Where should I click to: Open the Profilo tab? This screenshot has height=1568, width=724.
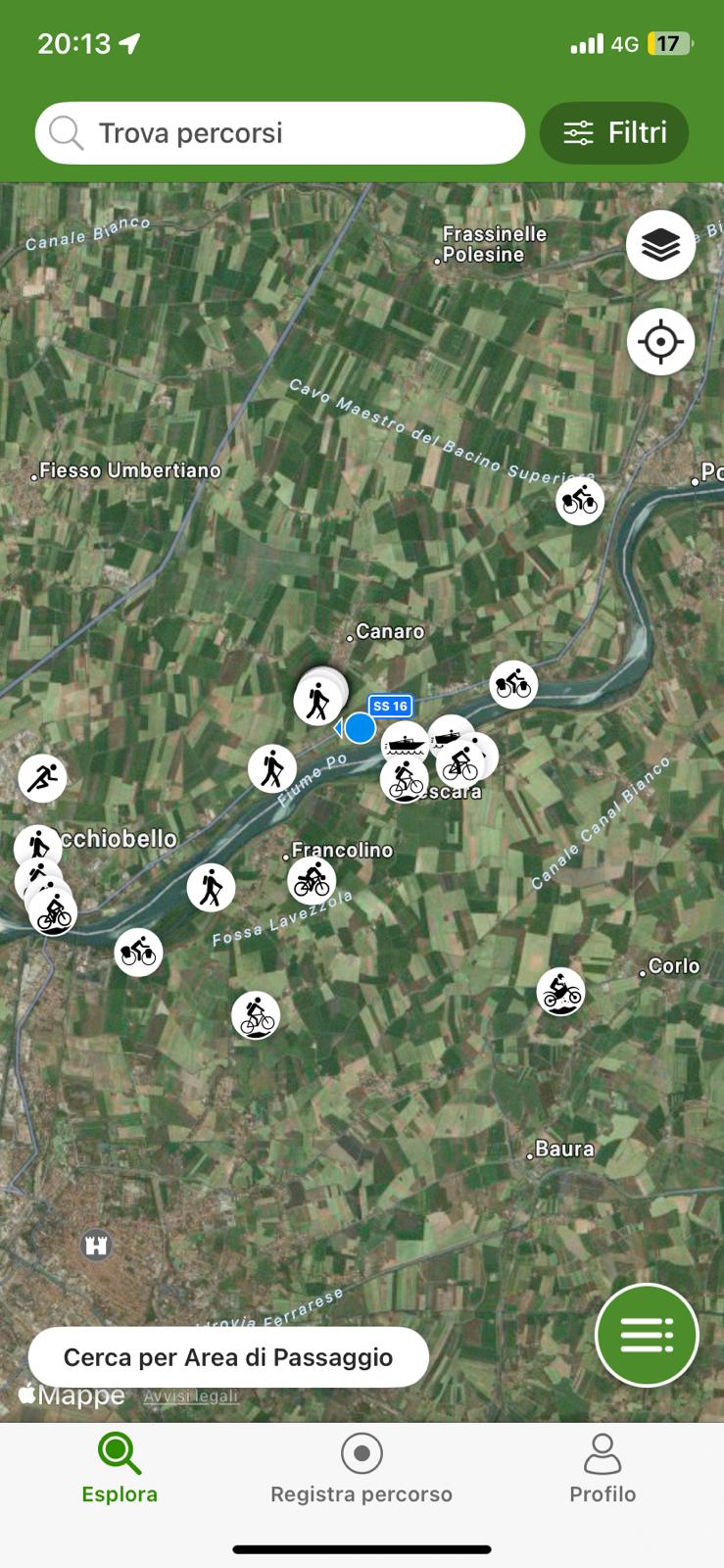pos(603,1468)
